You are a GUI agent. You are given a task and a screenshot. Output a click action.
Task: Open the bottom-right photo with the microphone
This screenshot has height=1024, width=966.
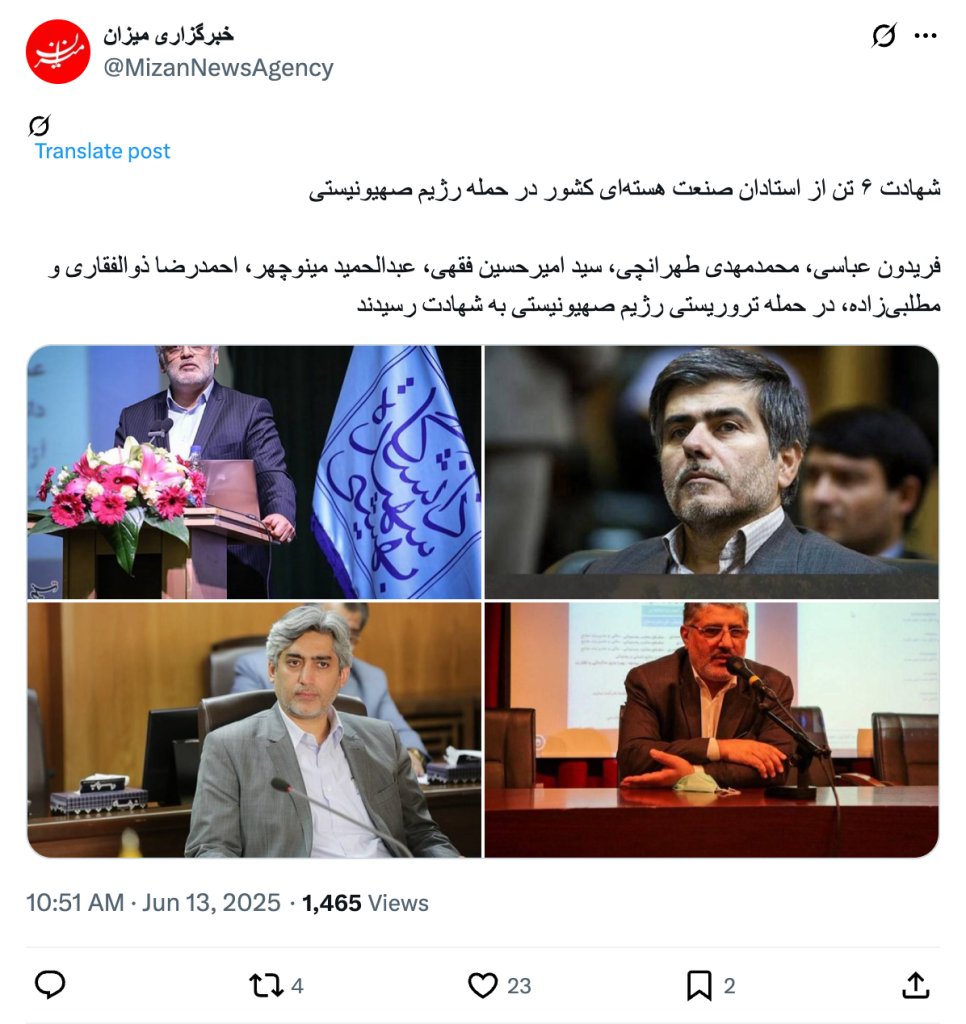coord(711,730)
